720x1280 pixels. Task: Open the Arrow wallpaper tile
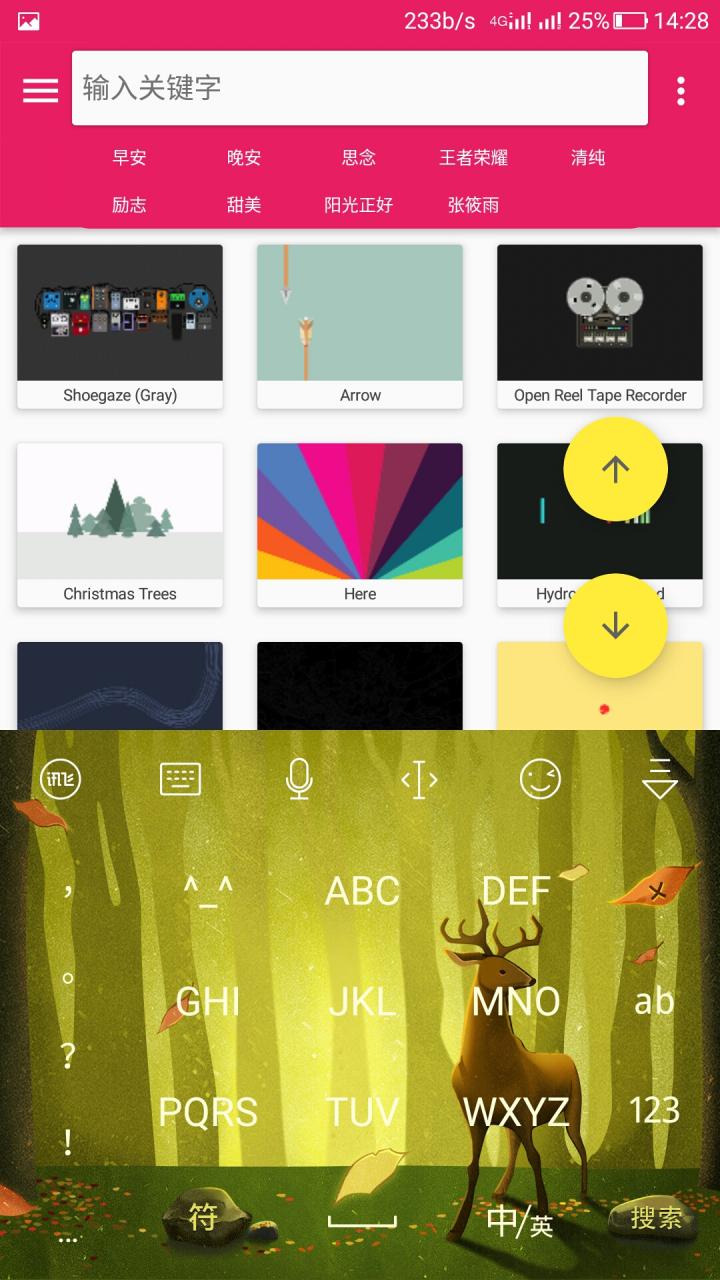click(x=360, y=326)
